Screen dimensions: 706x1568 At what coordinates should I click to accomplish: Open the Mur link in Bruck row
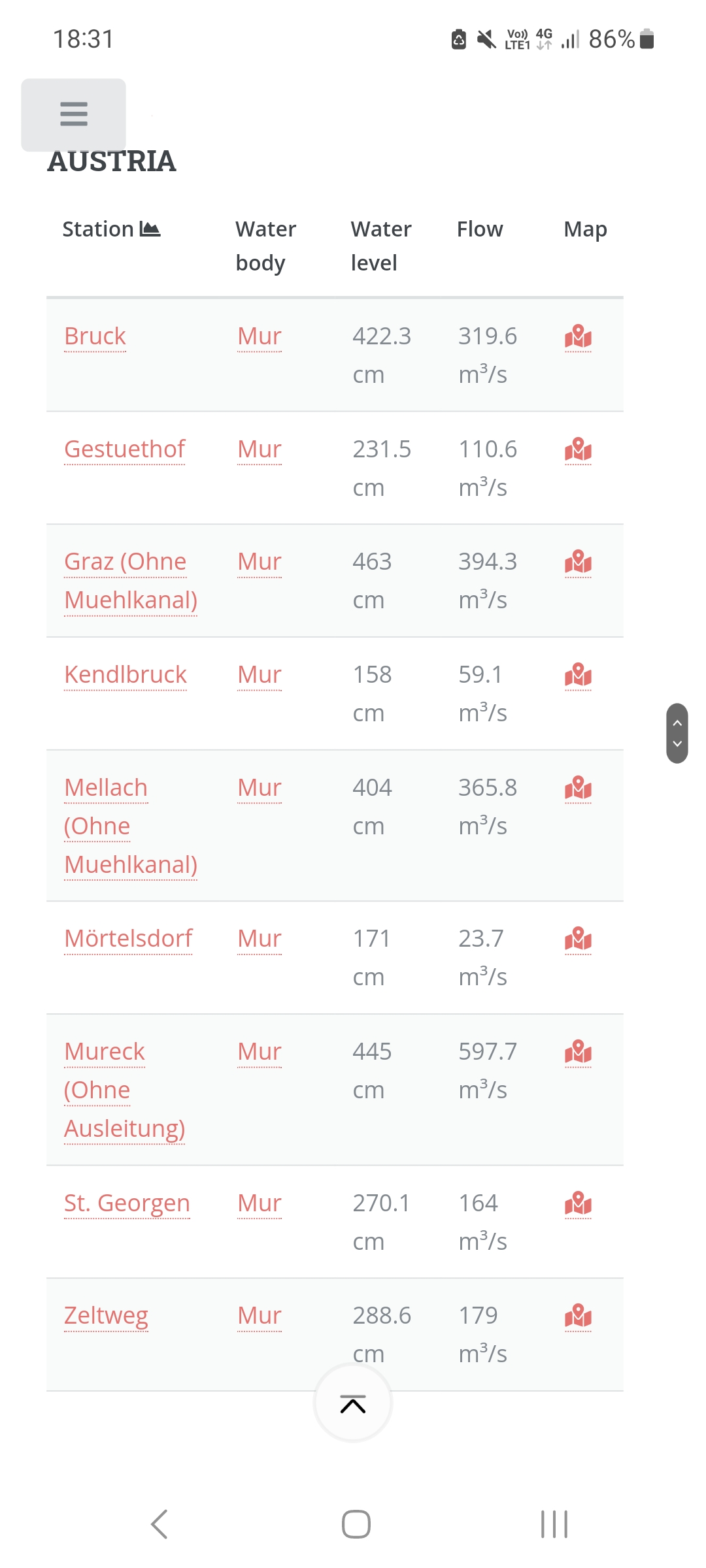pos(260,336)
